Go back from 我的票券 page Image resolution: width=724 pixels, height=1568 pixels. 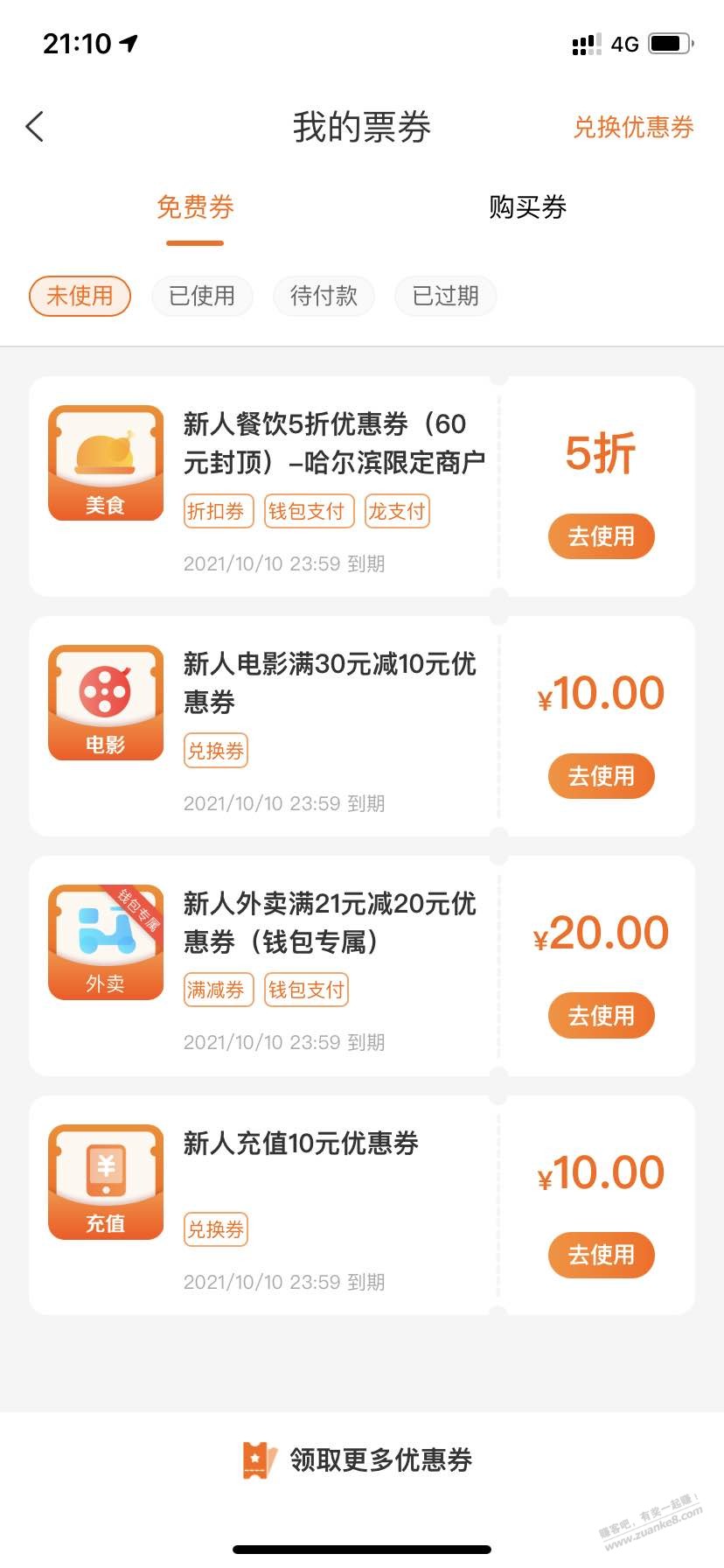pyautogui.click(x=35, y=127)
